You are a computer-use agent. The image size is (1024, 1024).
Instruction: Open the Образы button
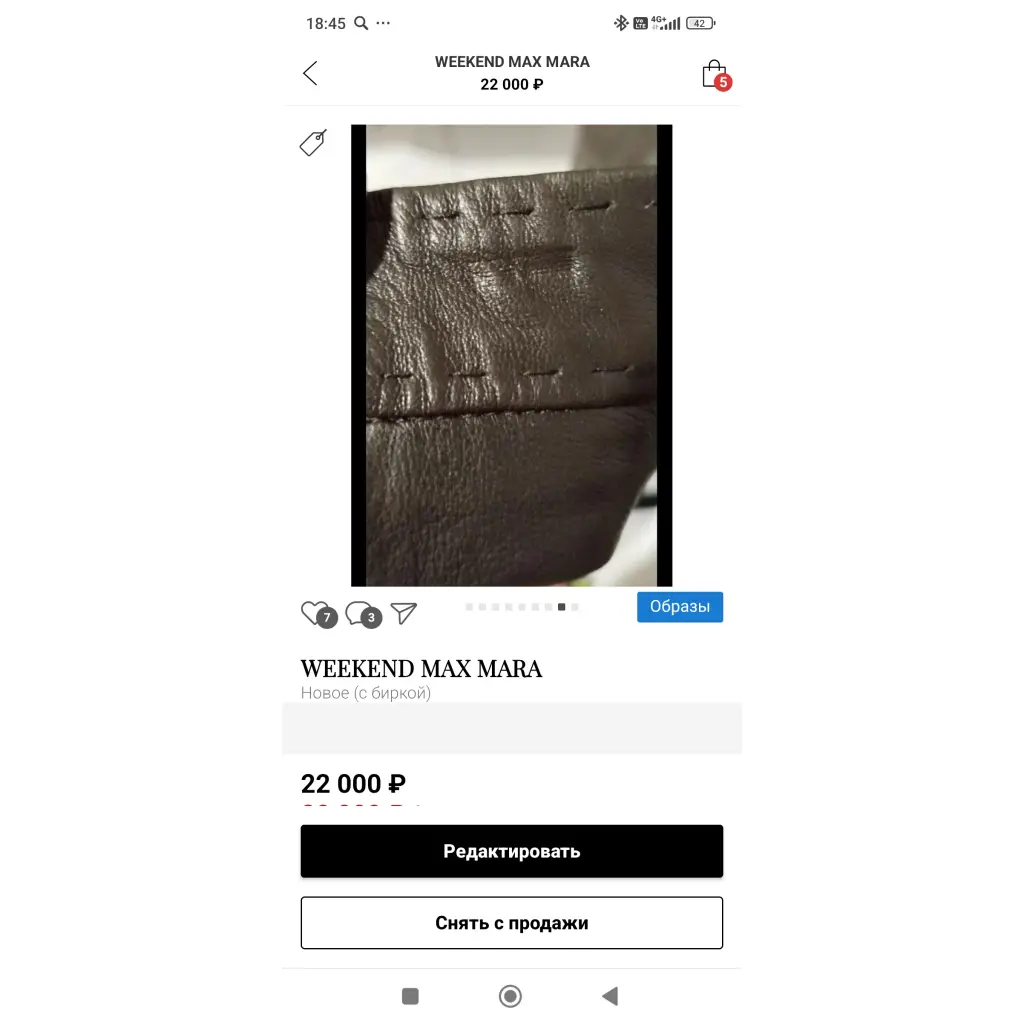click(679, 607)
